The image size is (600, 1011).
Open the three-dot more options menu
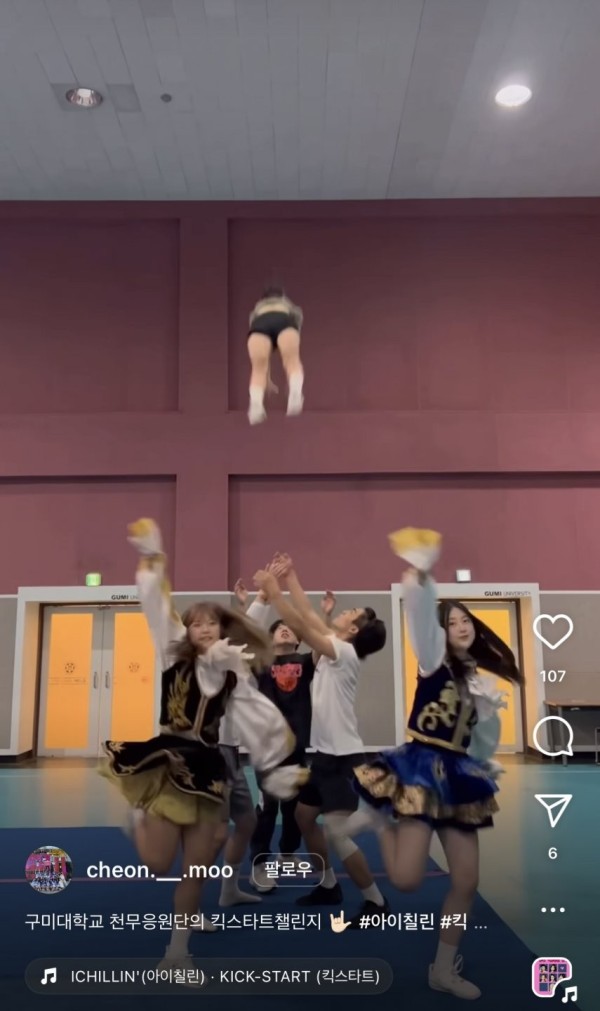552,910
